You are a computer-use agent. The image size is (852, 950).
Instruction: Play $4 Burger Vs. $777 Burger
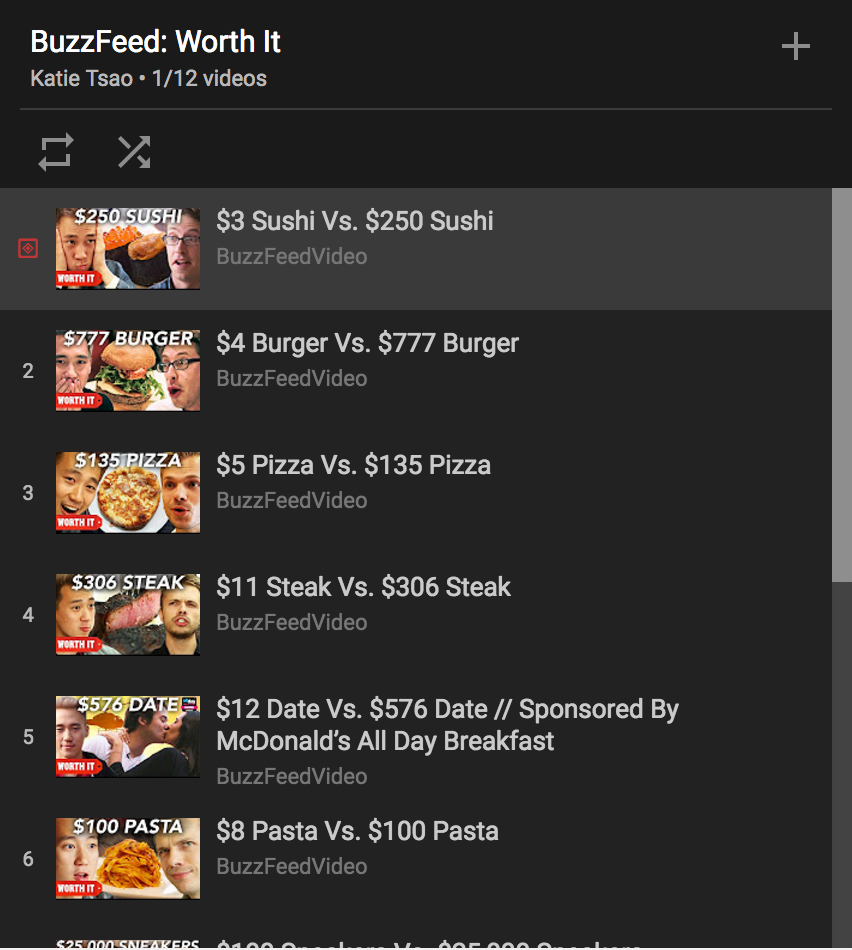(x=367, y=344)
